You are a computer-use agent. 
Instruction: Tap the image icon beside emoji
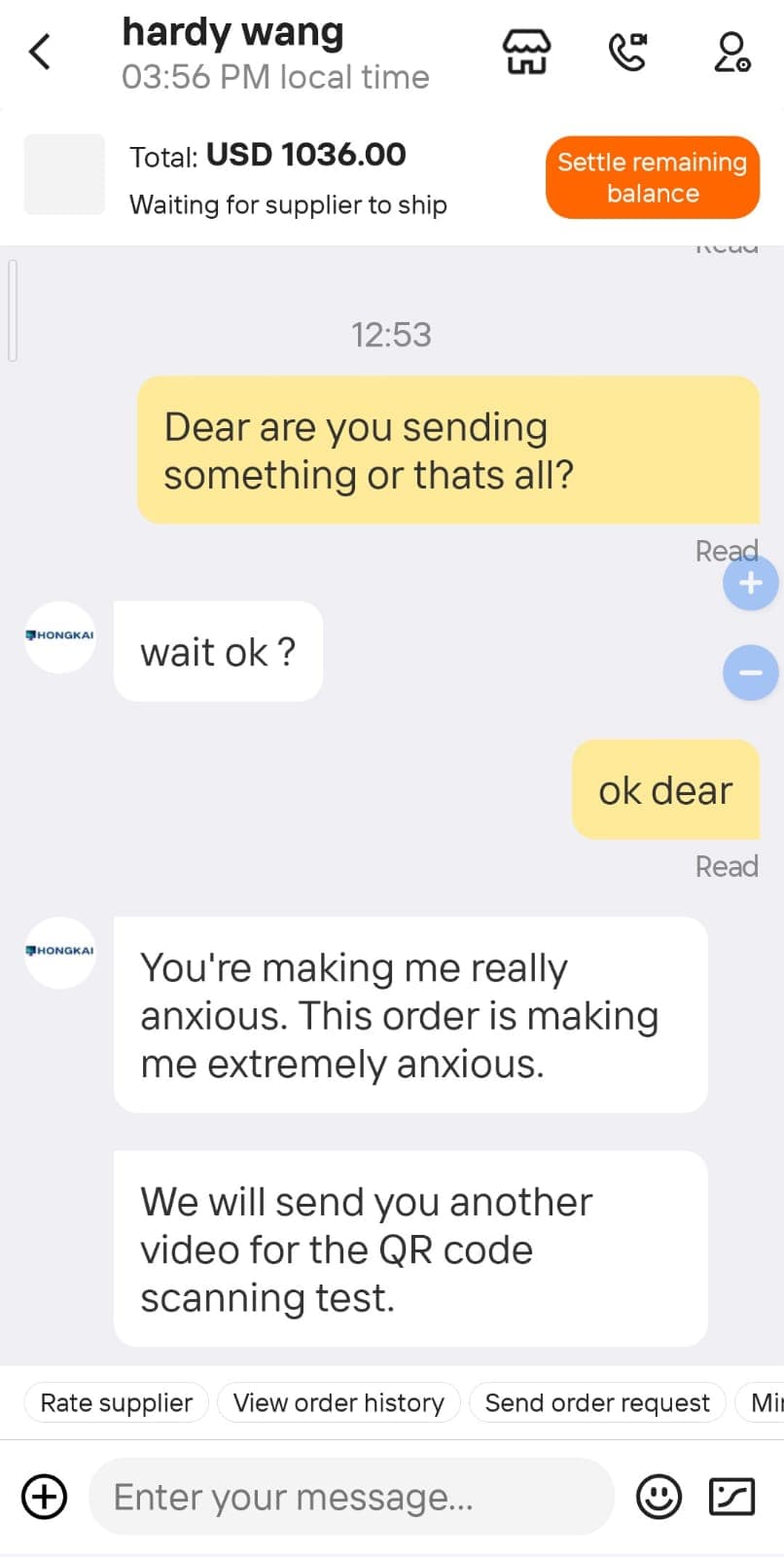[x=731, y=1496]
